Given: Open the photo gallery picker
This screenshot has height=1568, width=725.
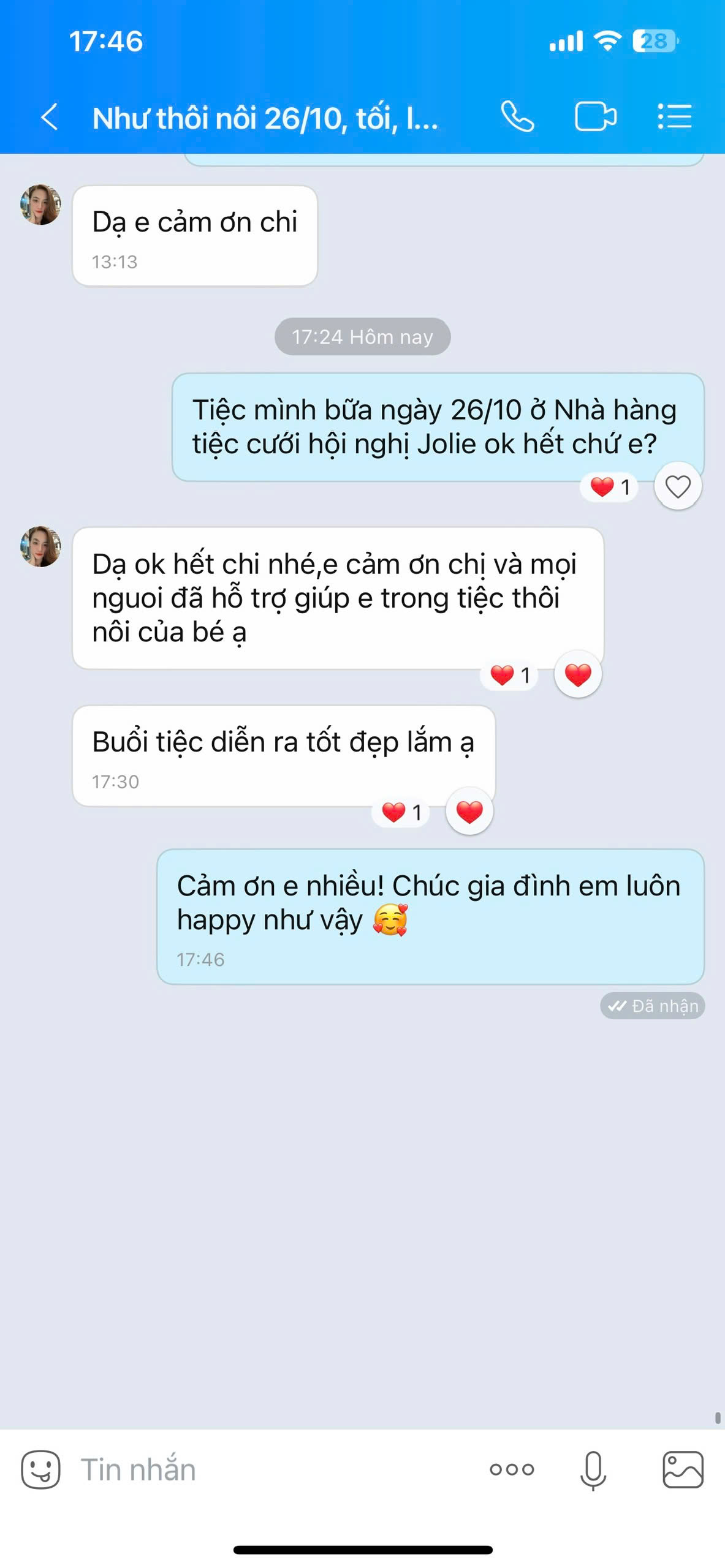Looking at the screenshot, I should coord(683,1469).
